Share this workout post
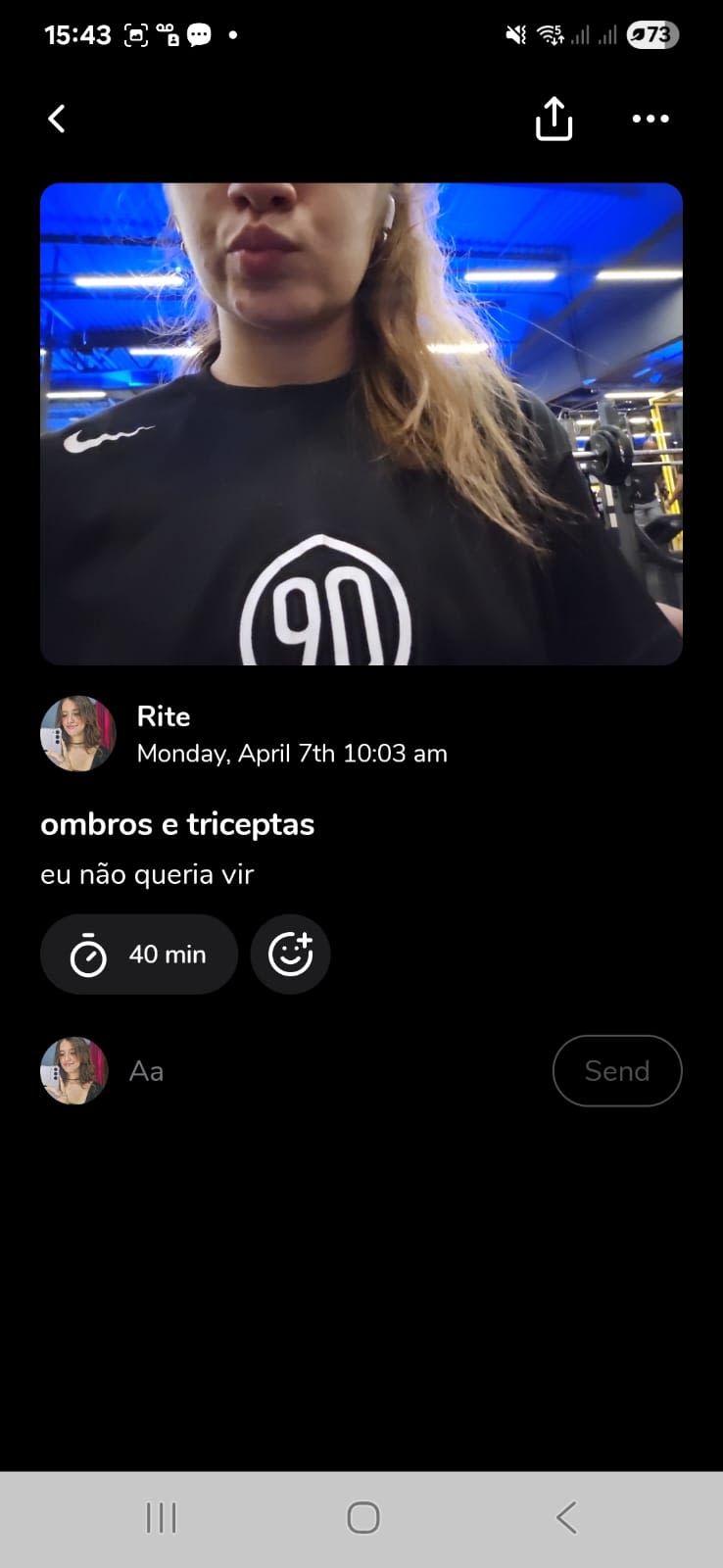The height and width of the screenshot is (1568, 723). [x=554, y=119]
